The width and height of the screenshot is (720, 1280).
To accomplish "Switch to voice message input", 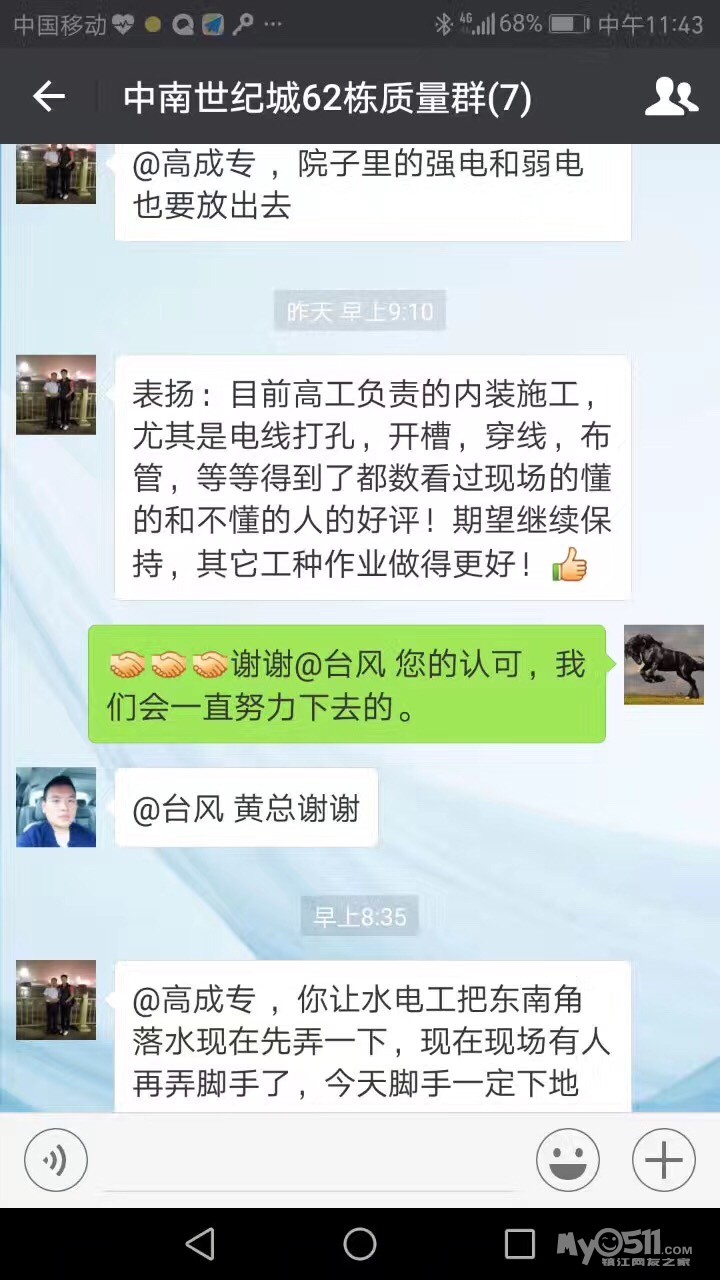I will coord(56,1161).
